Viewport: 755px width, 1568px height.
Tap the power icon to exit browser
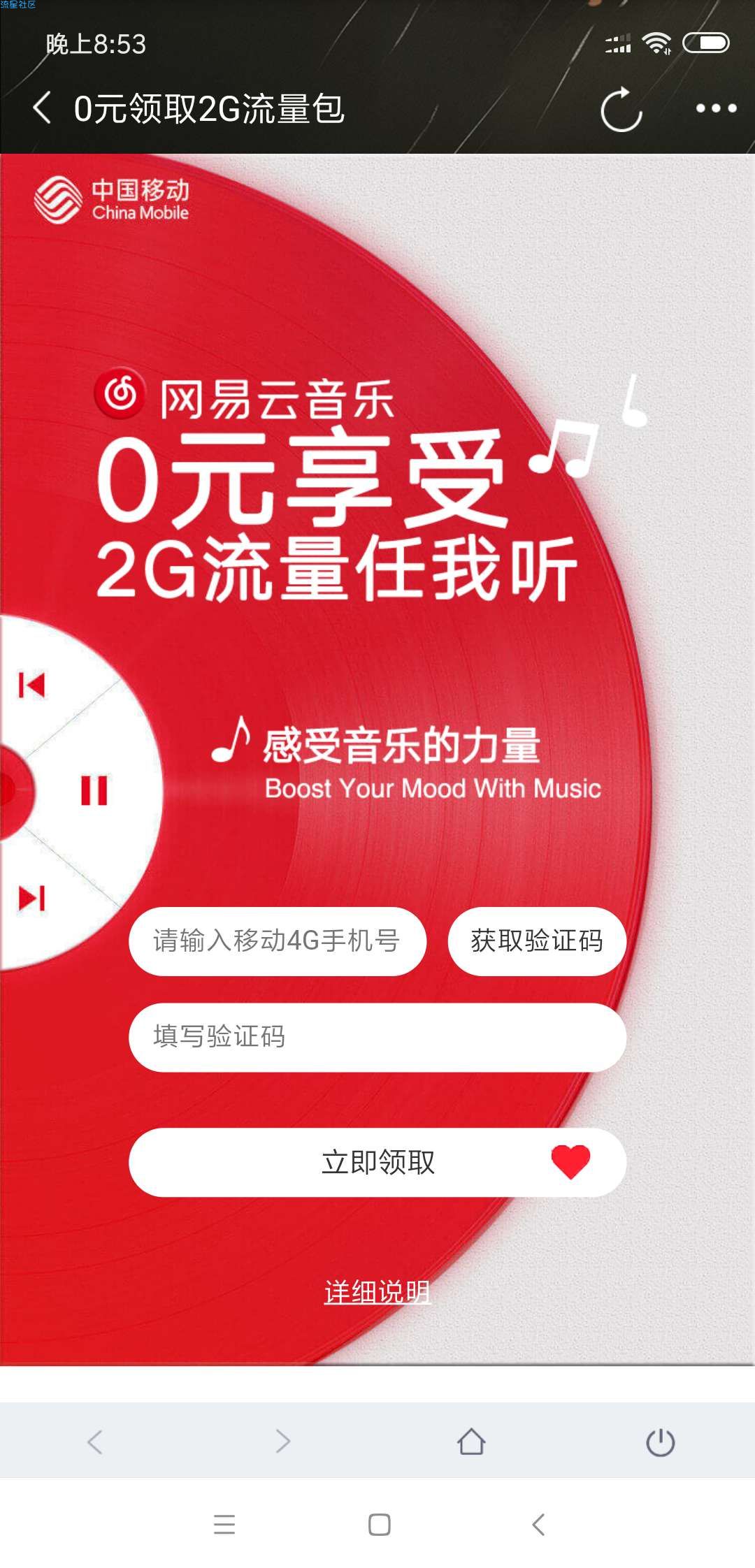tap(660, 1442)
